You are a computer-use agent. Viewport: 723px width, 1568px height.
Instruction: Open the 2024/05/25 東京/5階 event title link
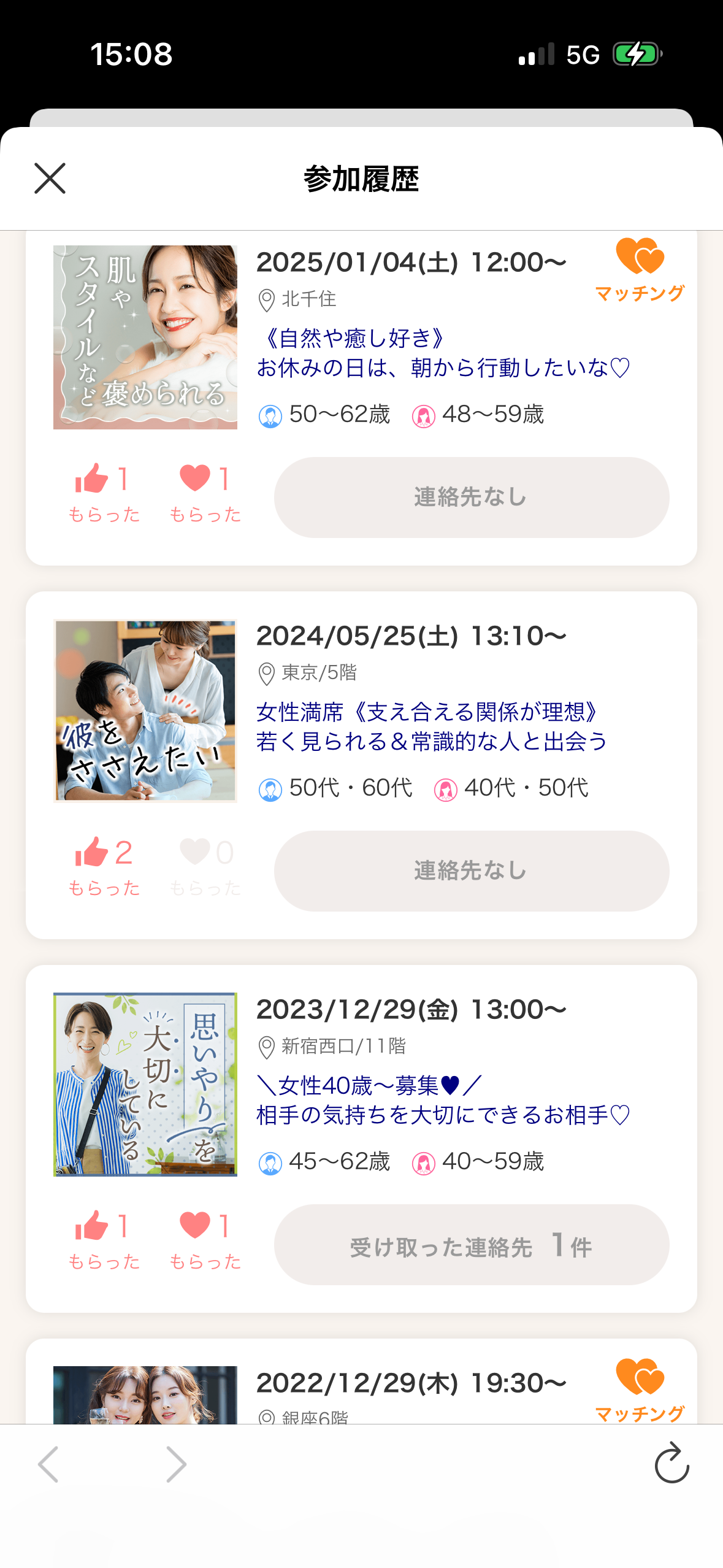pyautogui.click(x=431, y=726)
